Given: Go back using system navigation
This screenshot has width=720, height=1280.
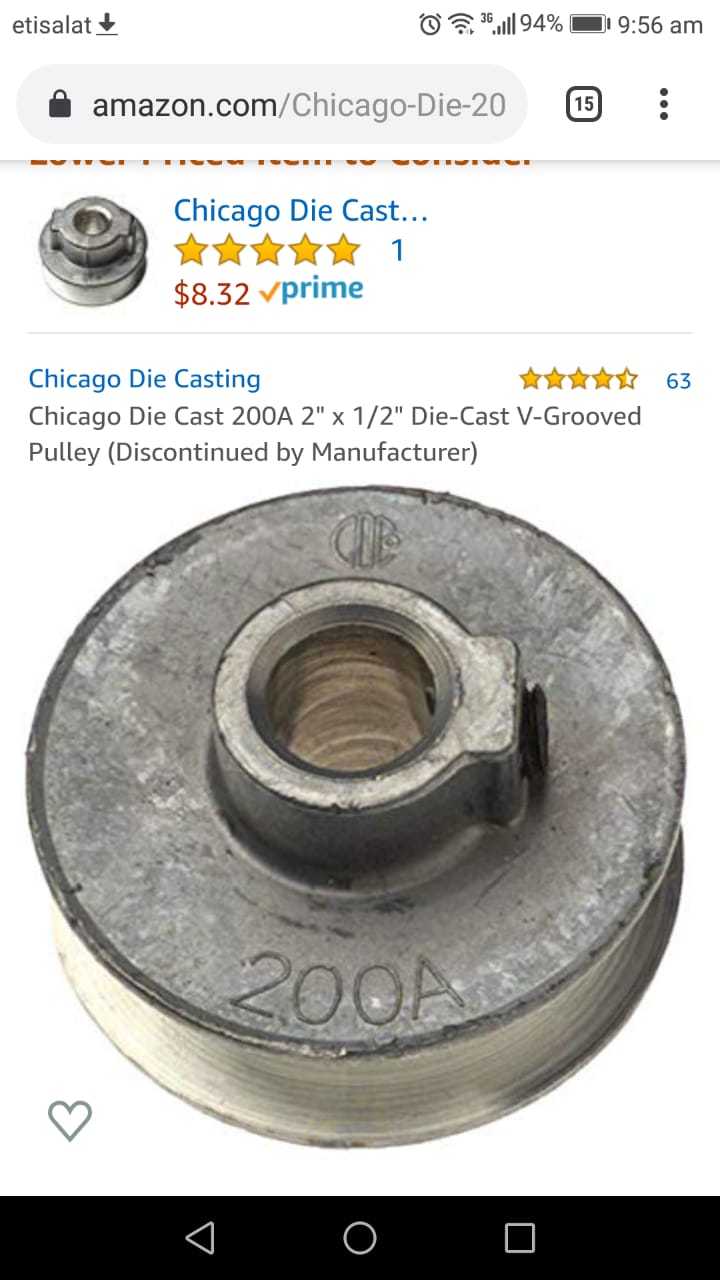Looking at the screenshot, I should [x=200, y=1238].
